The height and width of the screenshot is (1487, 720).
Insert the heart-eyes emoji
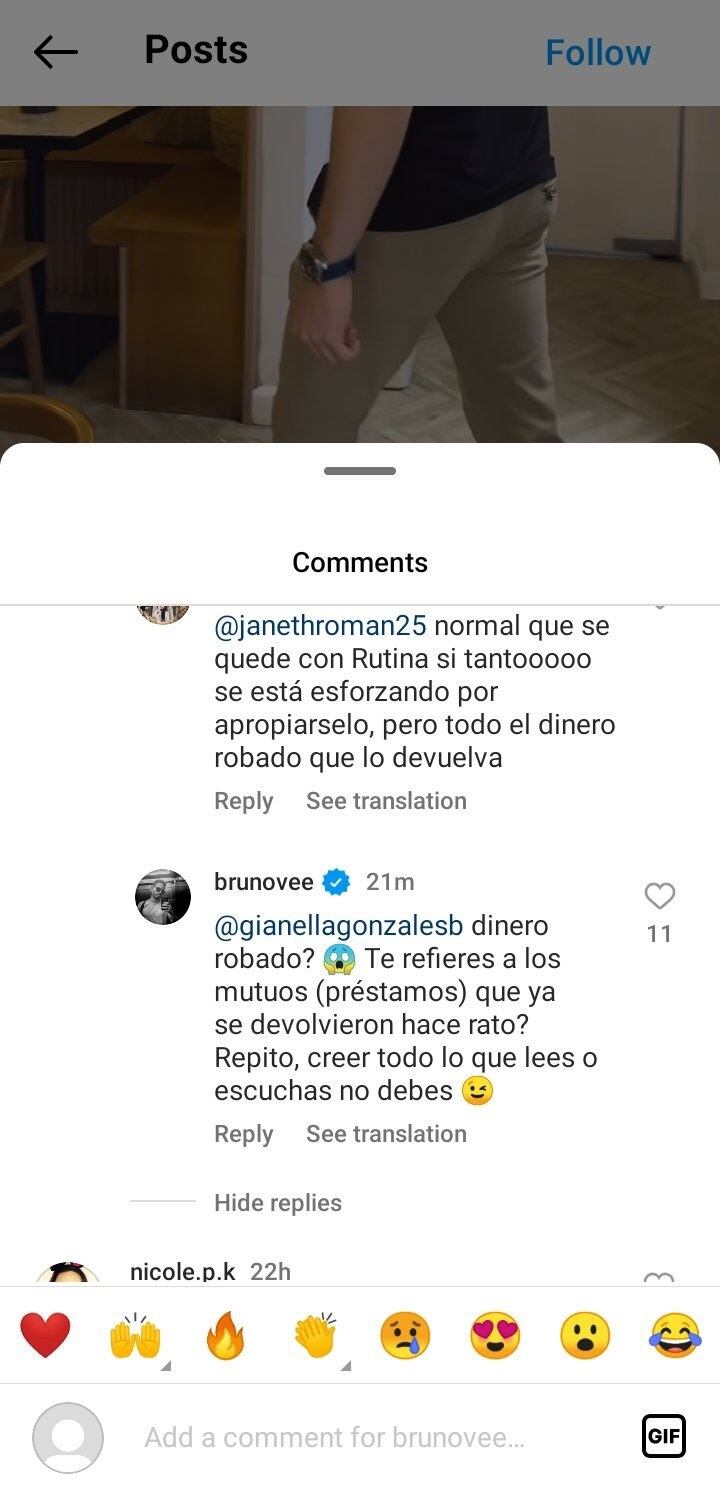point(495,1335)
